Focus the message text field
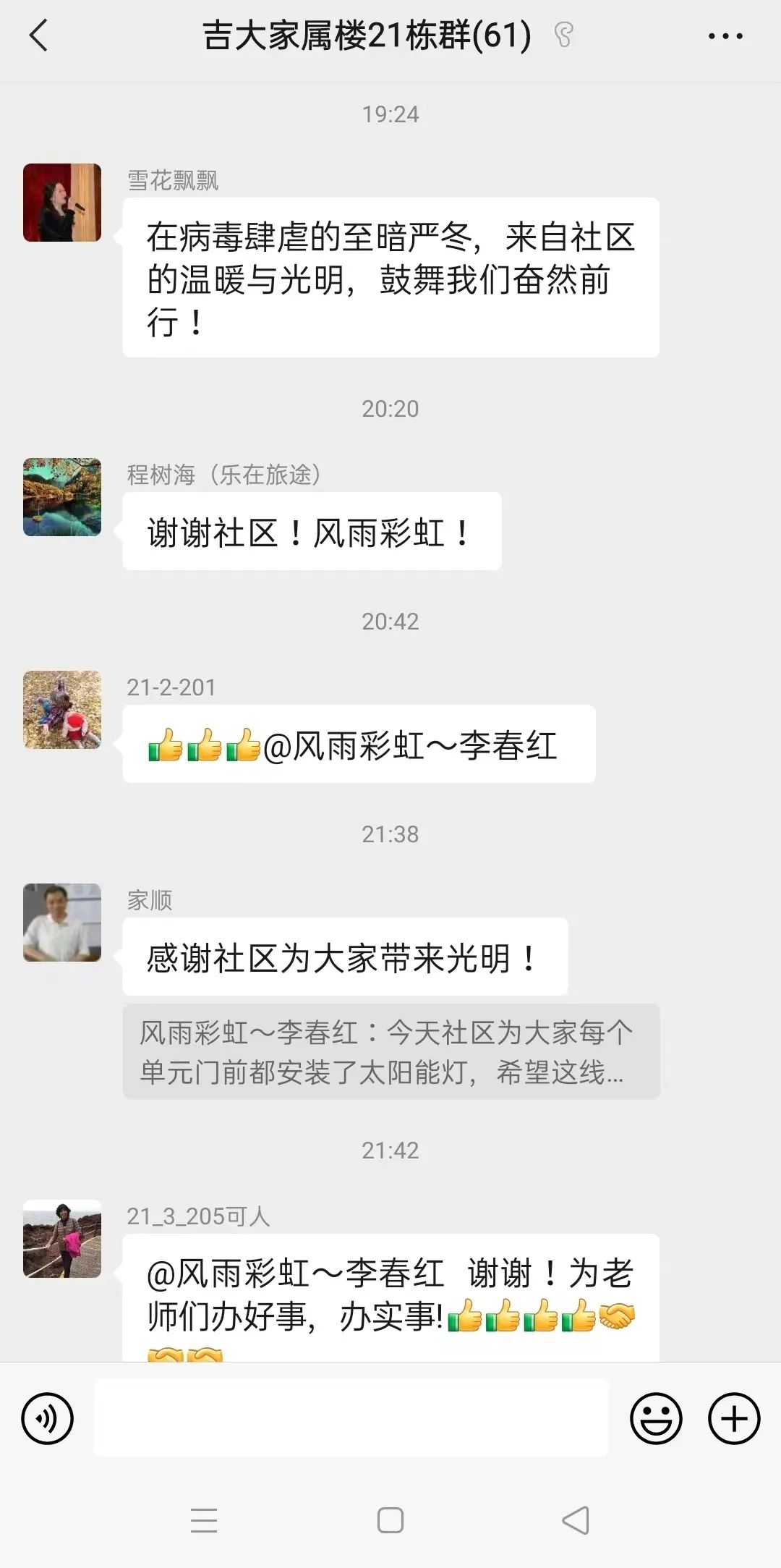Screen dimensions: 781x1568 click(351, 1417)
